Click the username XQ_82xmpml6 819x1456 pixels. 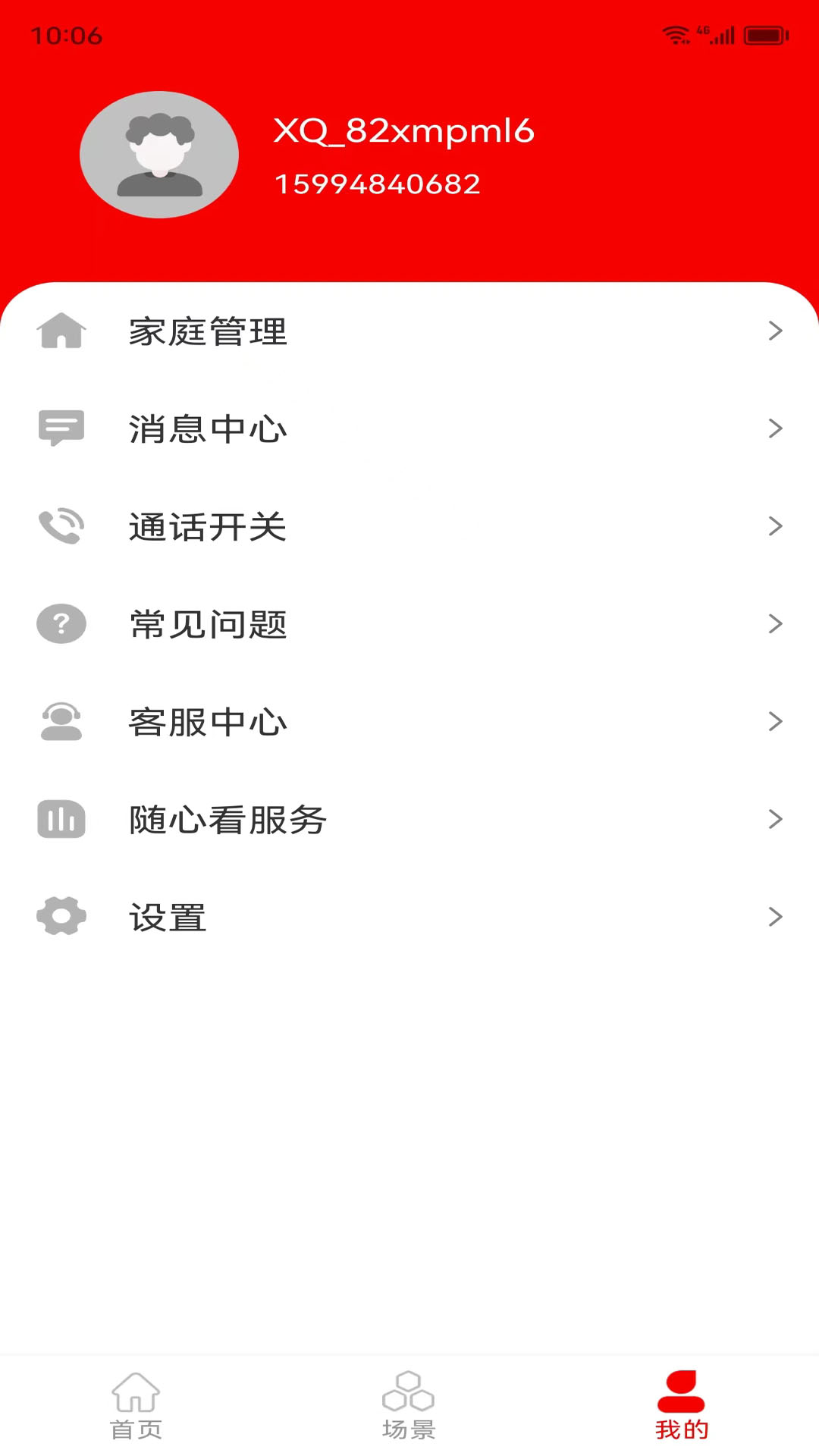point(404,130)
